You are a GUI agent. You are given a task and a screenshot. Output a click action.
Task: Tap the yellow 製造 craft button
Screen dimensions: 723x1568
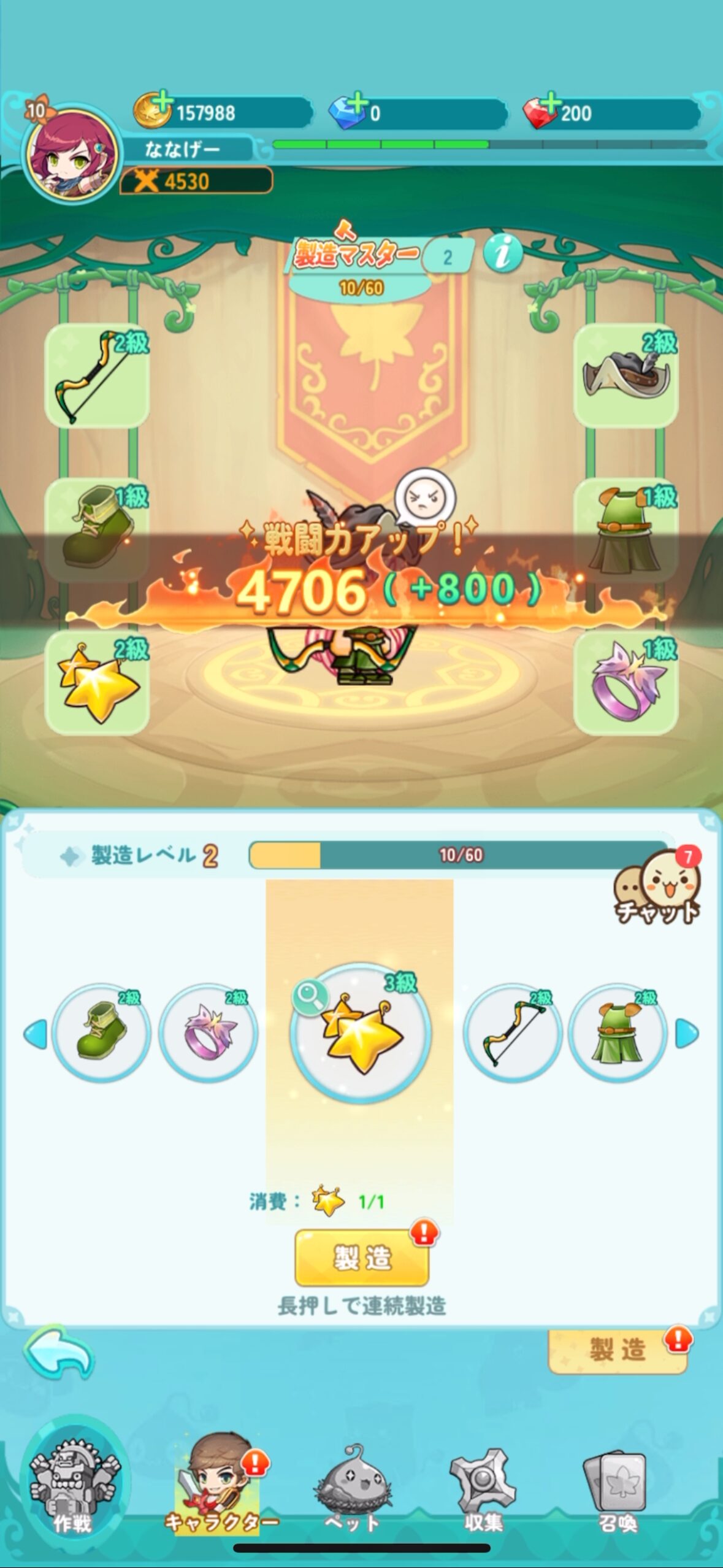click(x=362, y=1258)
